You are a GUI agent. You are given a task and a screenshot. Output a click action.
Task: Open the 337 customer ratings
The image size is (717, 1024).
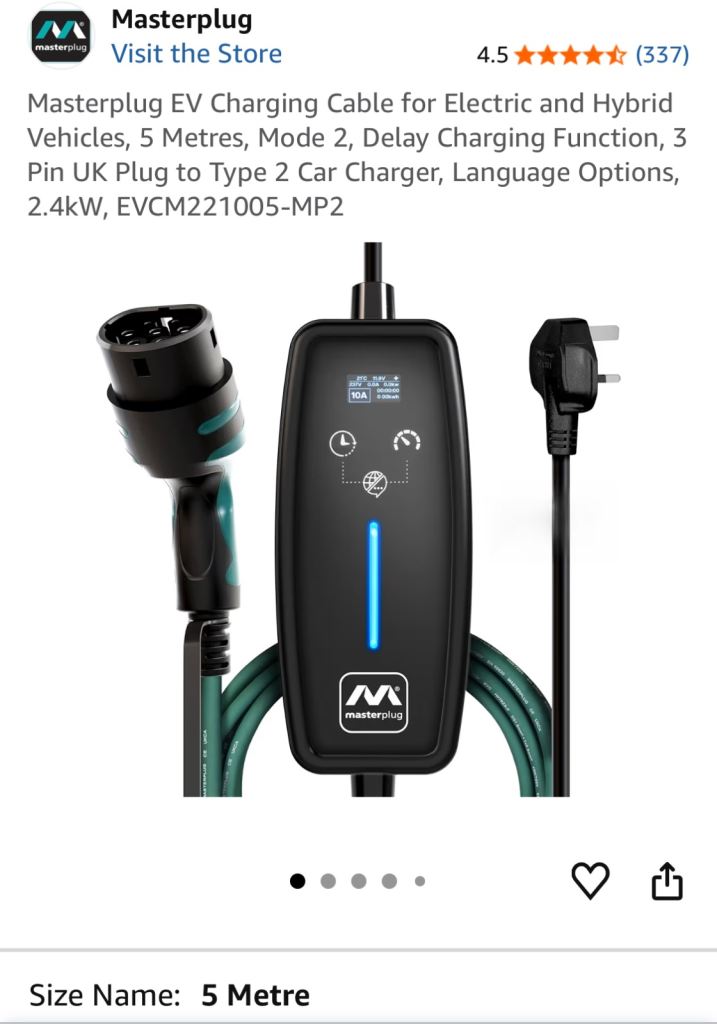[662, 55]
